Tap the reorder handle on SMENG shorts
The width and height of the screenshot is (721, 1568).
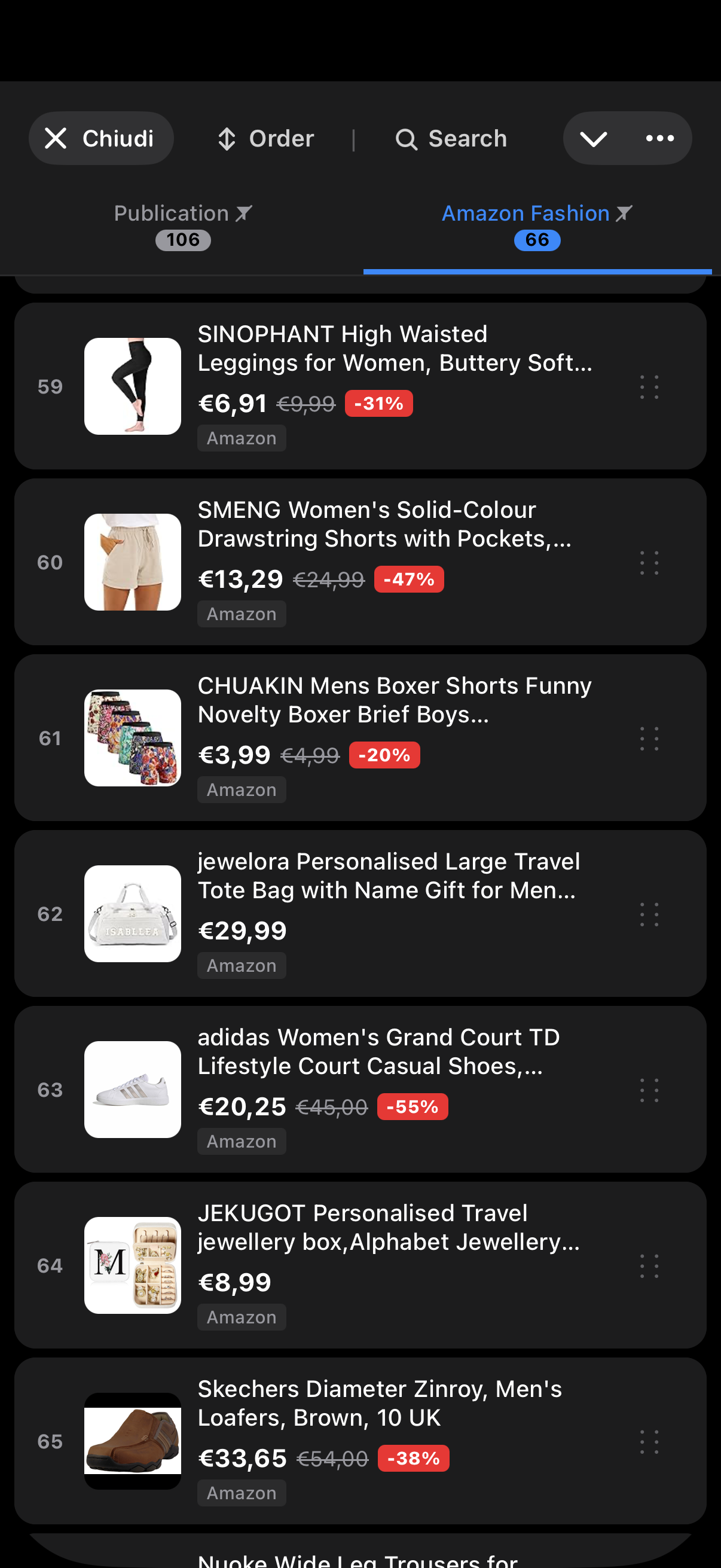(x=649, y=563)
